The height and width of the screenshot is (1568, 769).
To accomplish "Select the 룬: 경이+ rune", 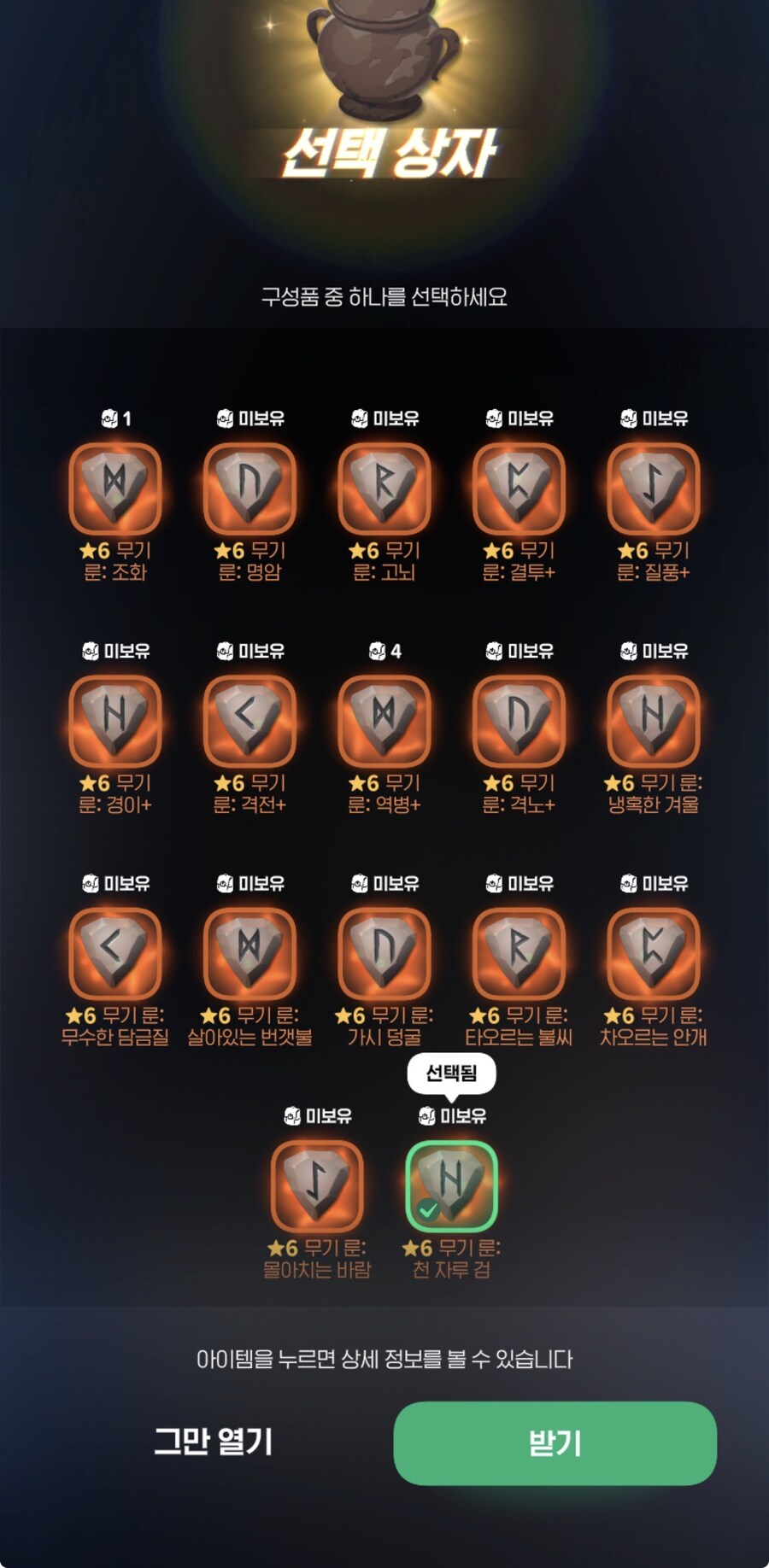I will 114,721.
